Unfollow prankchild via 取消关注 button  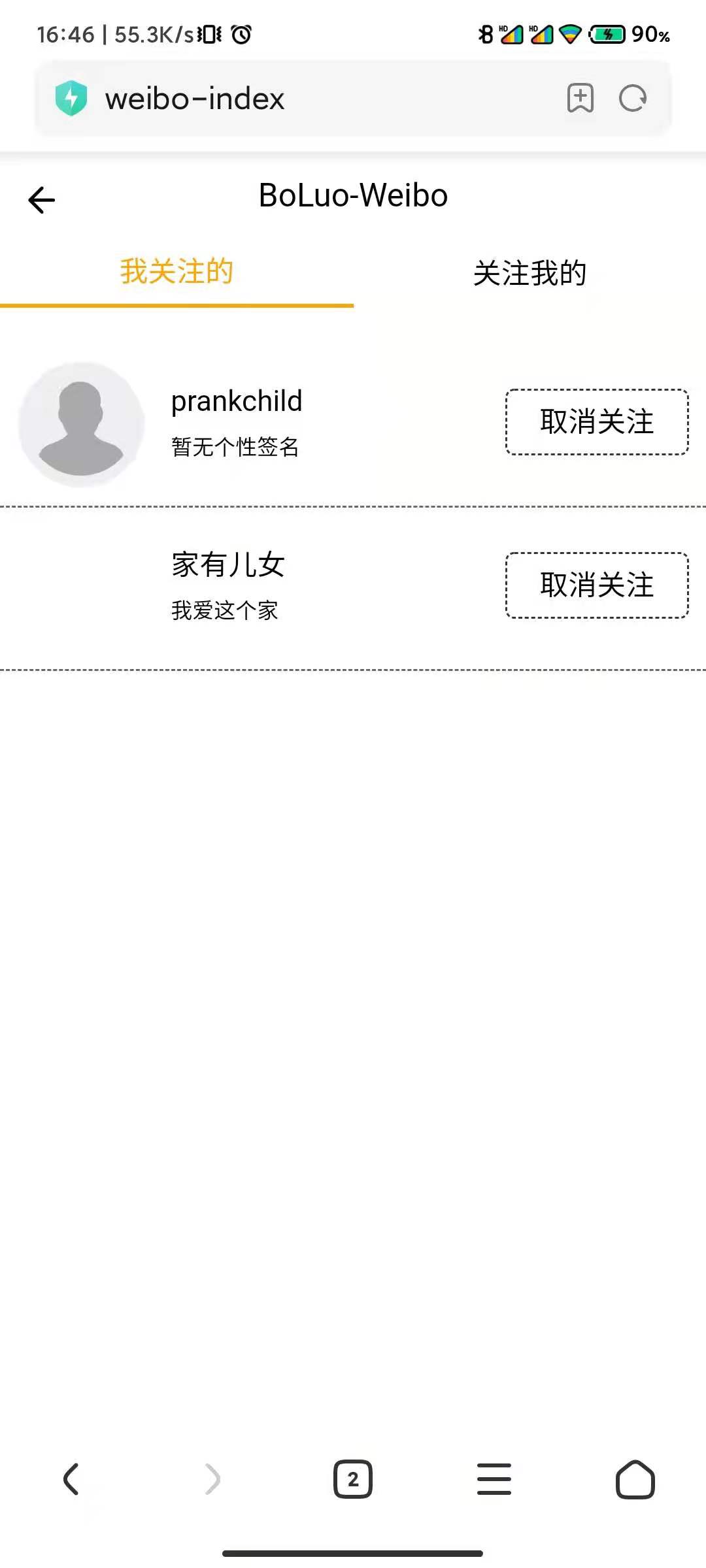click(596, 421)
